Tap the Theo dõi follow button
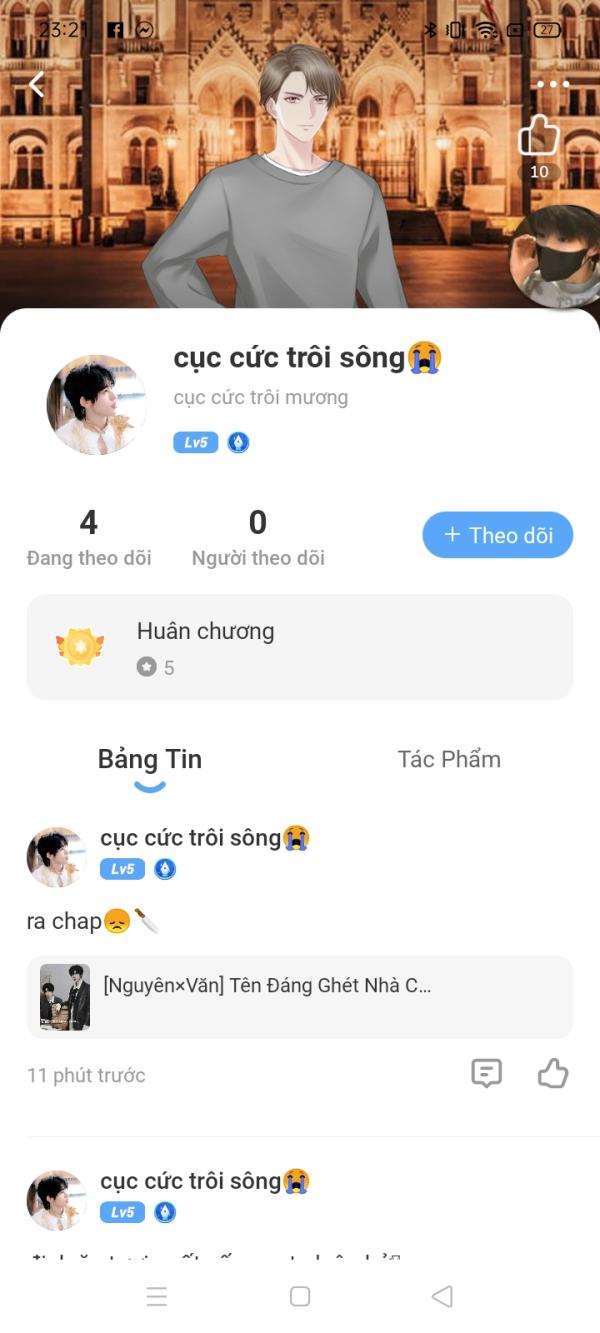The height and width of the screenshot is (1333, 600). (497, 535)
